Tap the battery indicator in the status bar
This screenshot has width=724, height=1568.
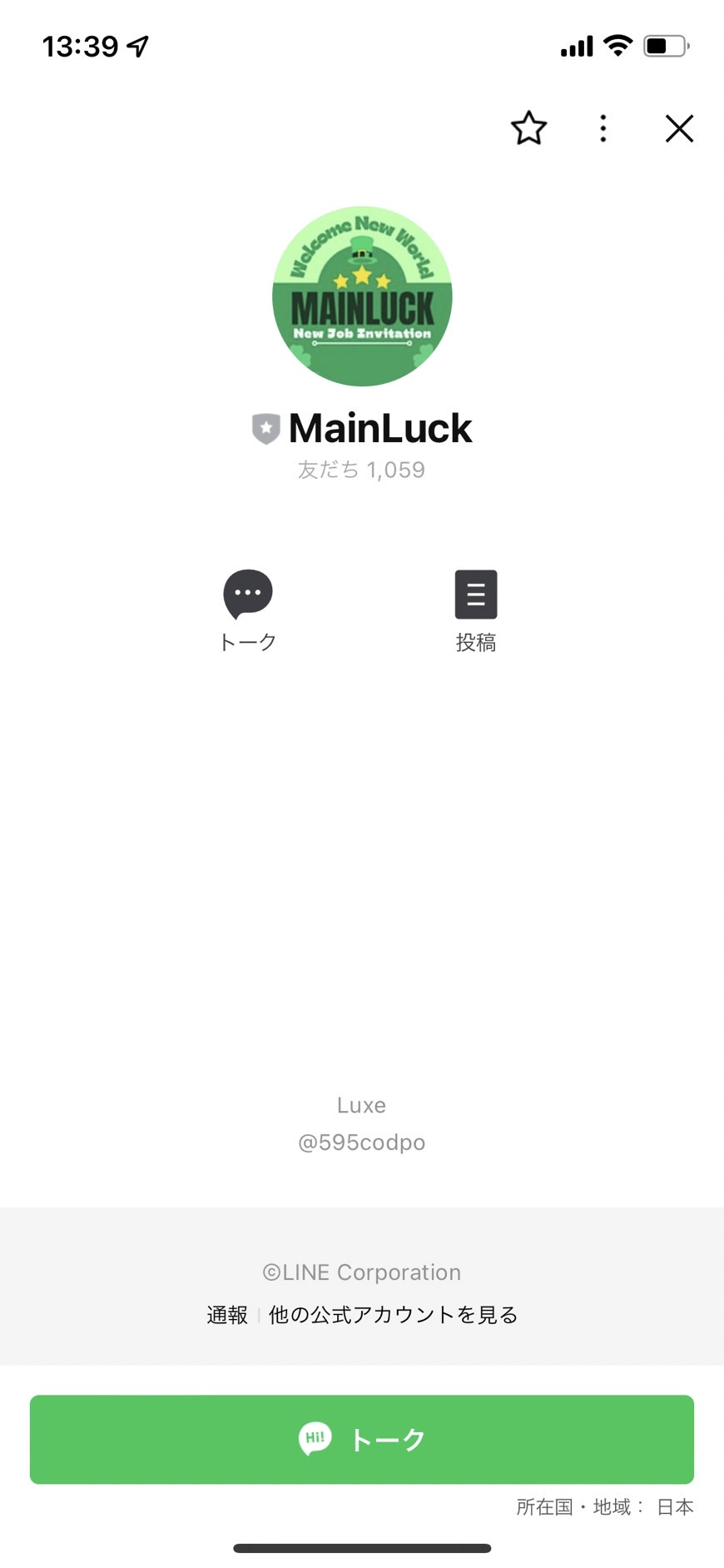coord(663,46)
